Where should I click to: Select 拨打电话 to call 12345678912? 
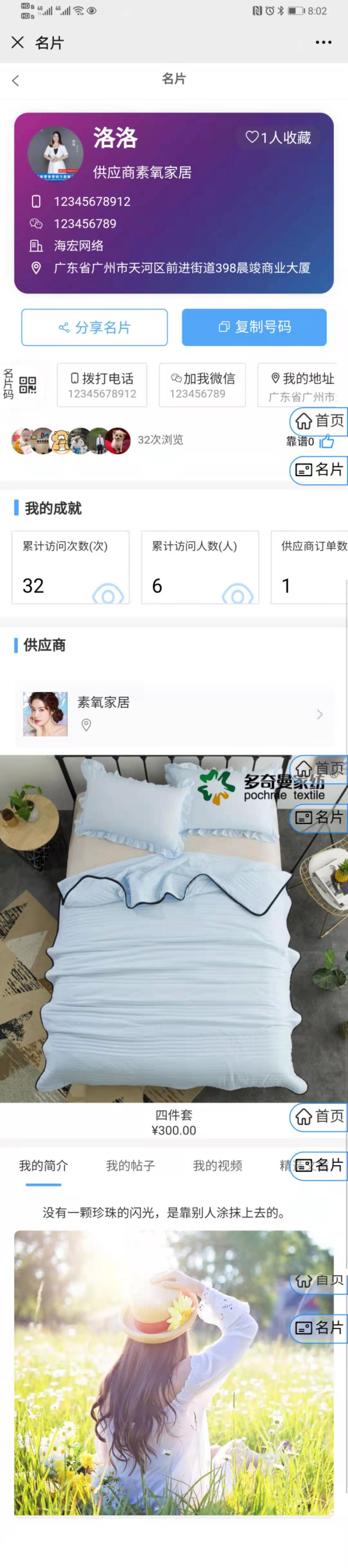(102, 385)
